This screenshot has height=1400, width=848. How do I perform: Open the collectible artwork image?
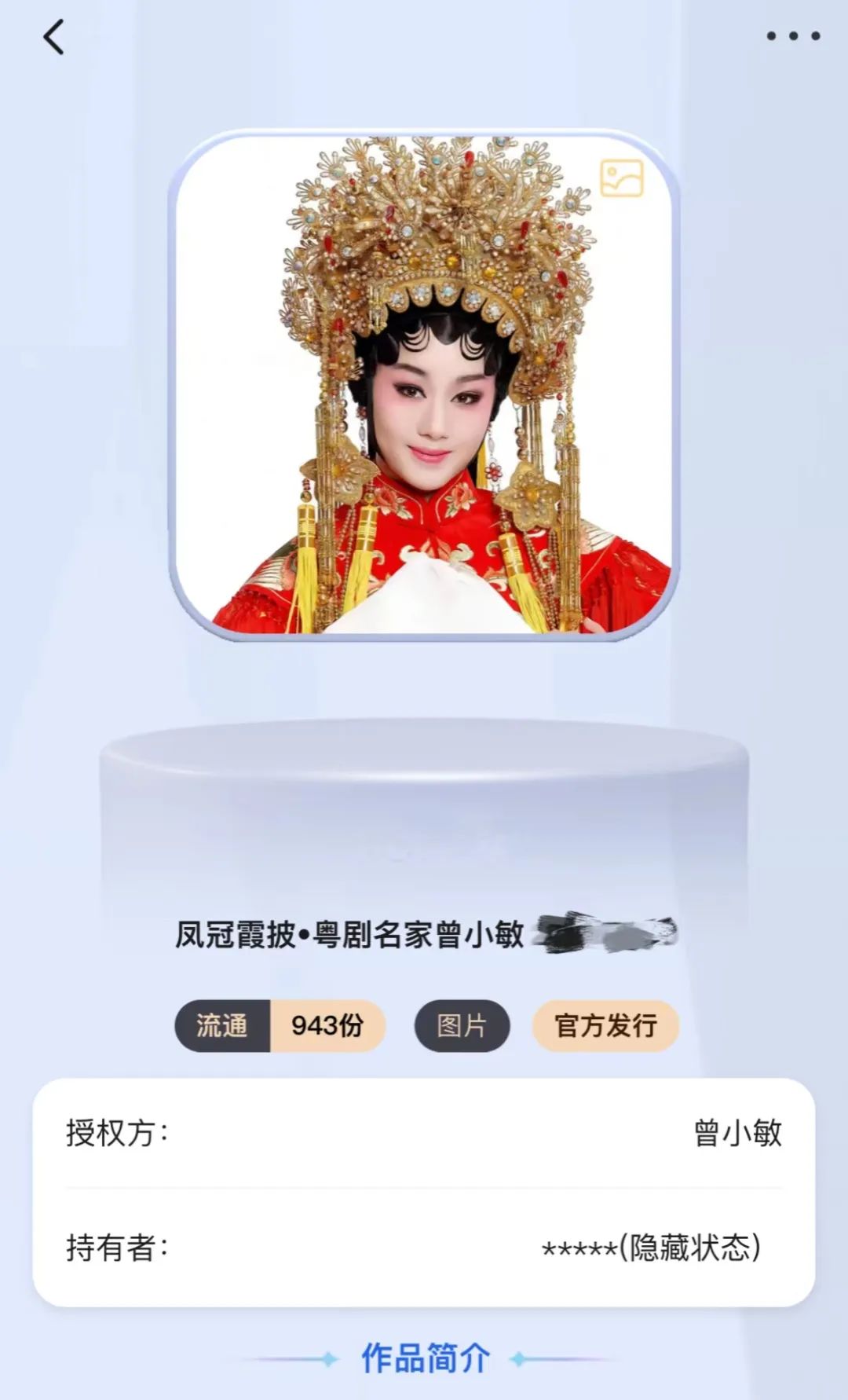click(424, 385)
